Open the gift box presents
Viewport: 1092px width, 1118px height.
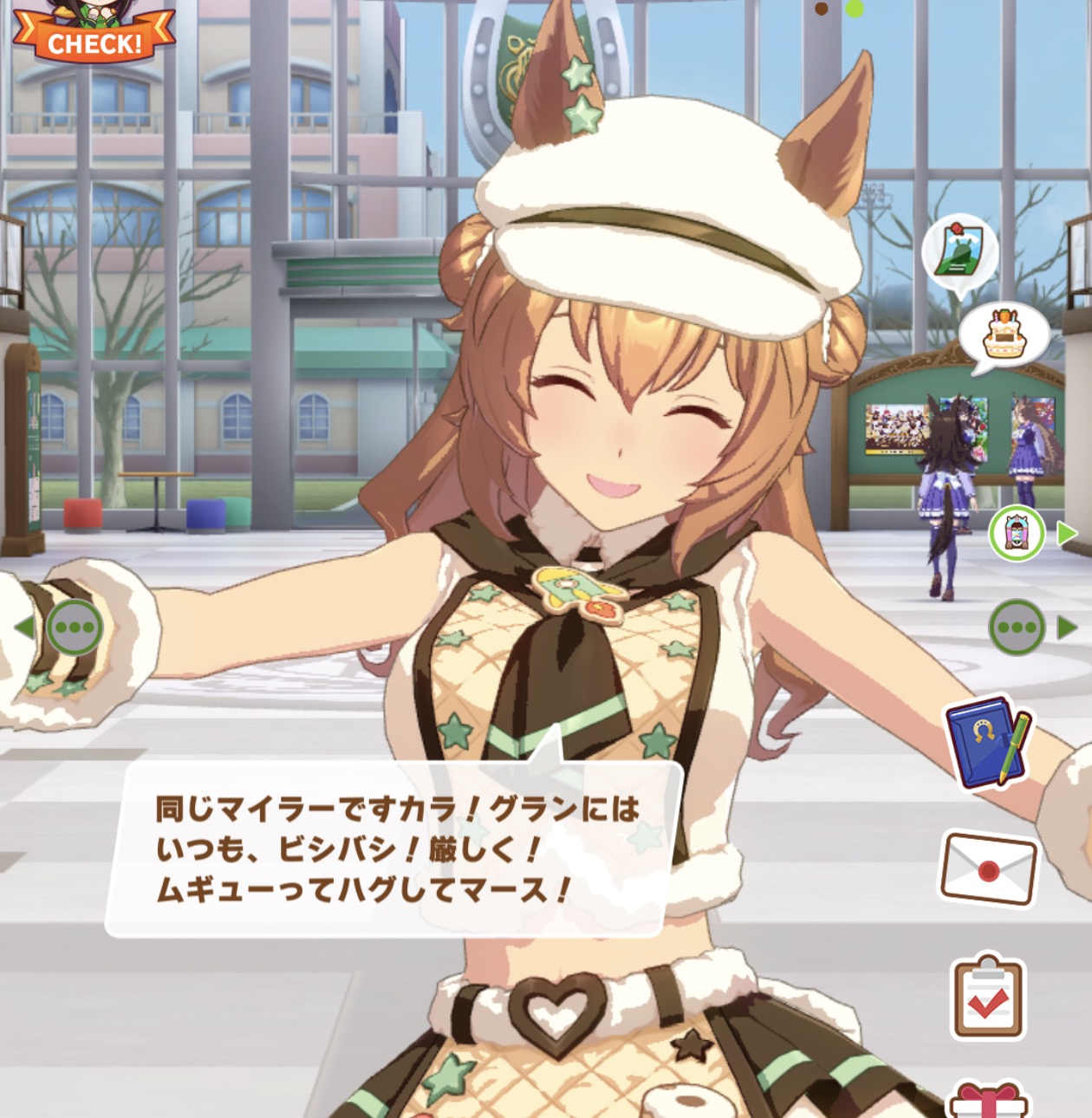(x=988, y=1101)
